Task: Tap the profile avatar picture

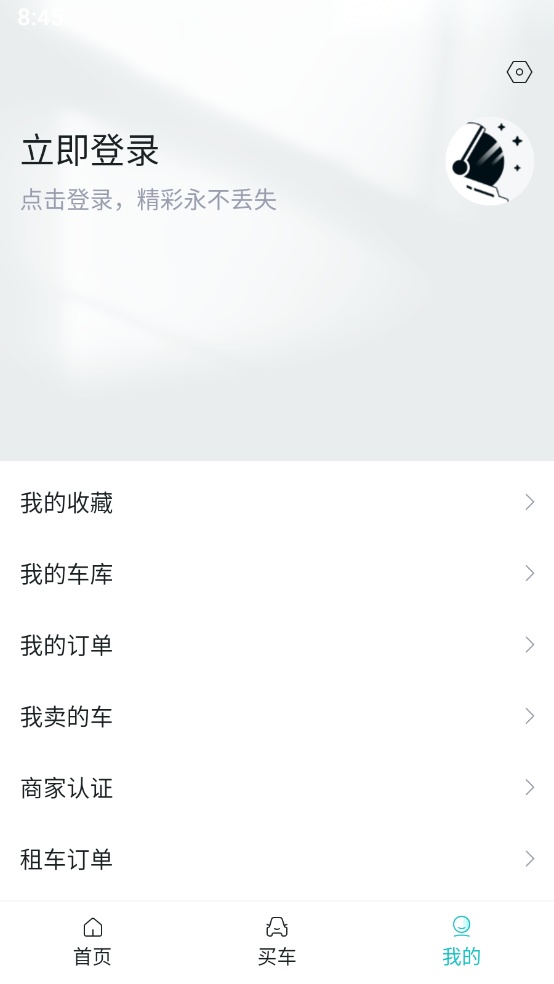Action: click(489, 161)
